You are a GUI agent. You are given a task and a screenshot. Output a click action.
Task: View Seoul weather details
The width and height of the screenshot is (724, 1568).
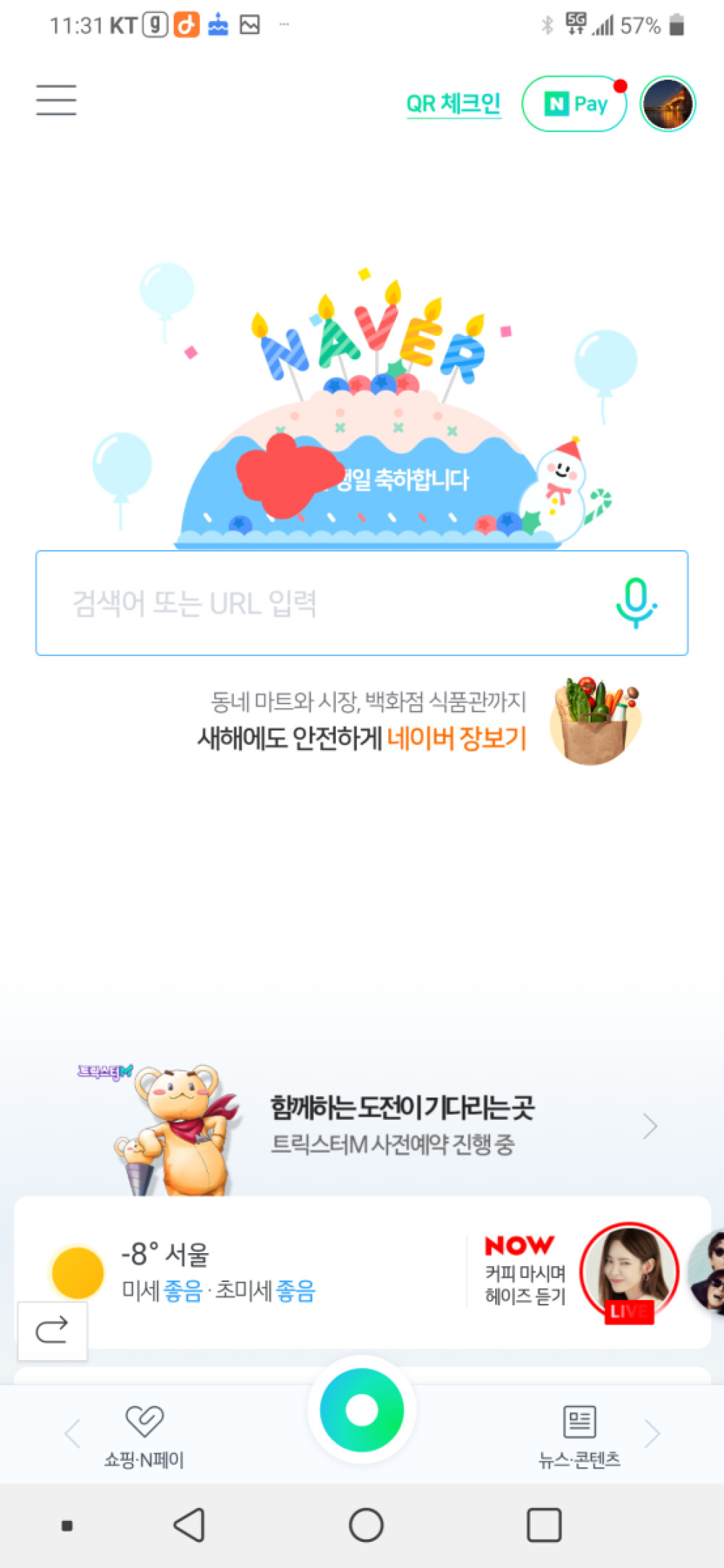217,1272
